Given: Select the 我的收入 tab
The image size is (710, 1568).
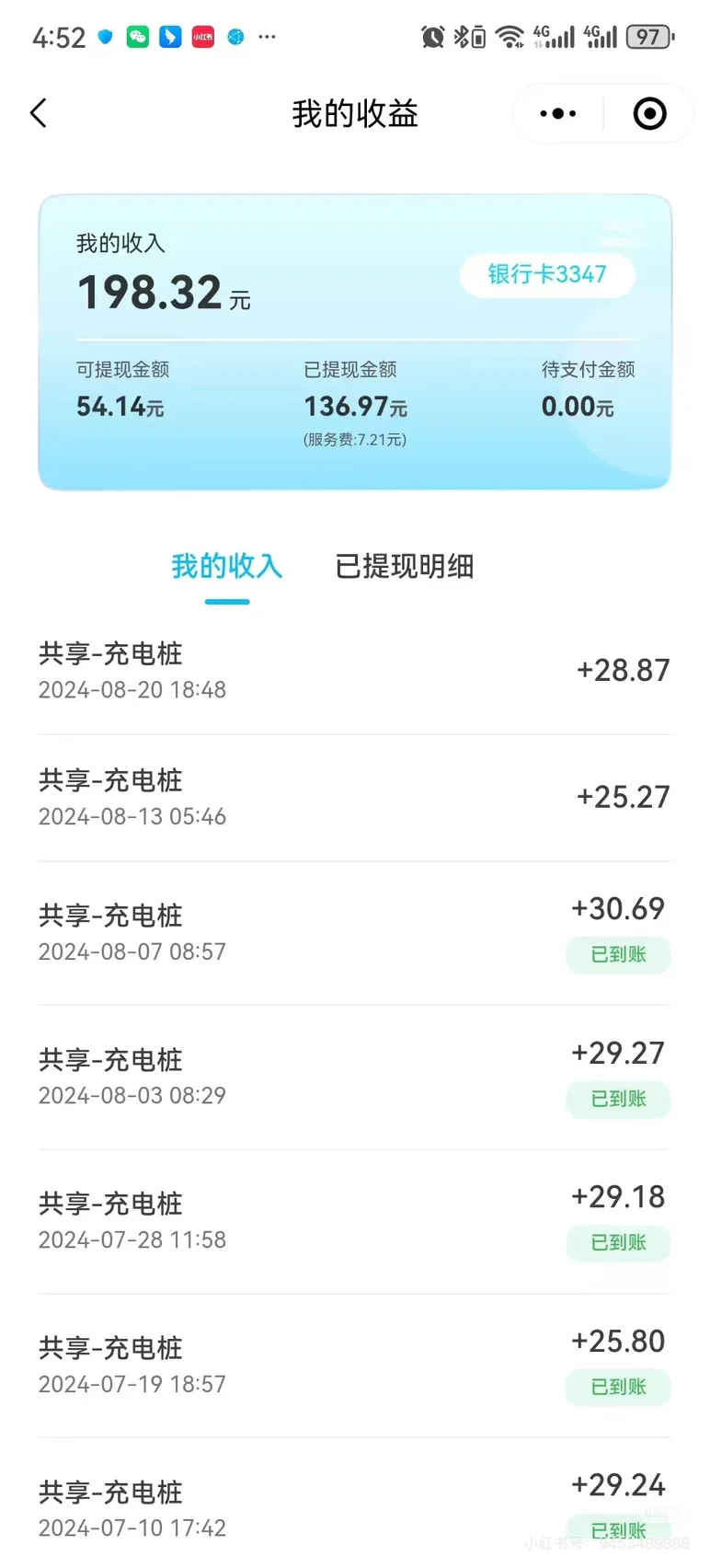Looking at the screenshot, I should 227,566.
